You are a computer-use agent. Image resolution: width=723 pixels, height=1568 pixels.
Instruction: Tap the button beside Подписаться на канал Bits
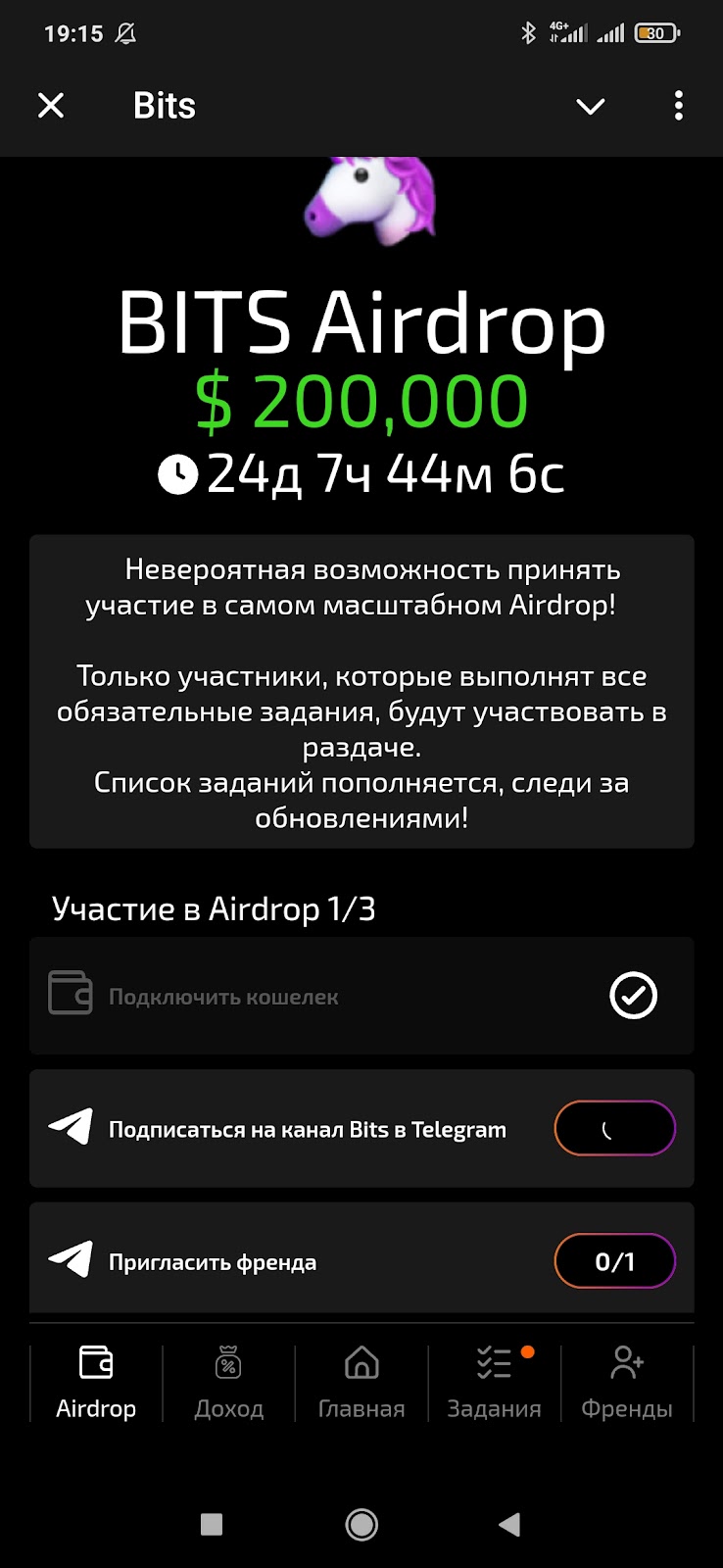(614, 1129)
